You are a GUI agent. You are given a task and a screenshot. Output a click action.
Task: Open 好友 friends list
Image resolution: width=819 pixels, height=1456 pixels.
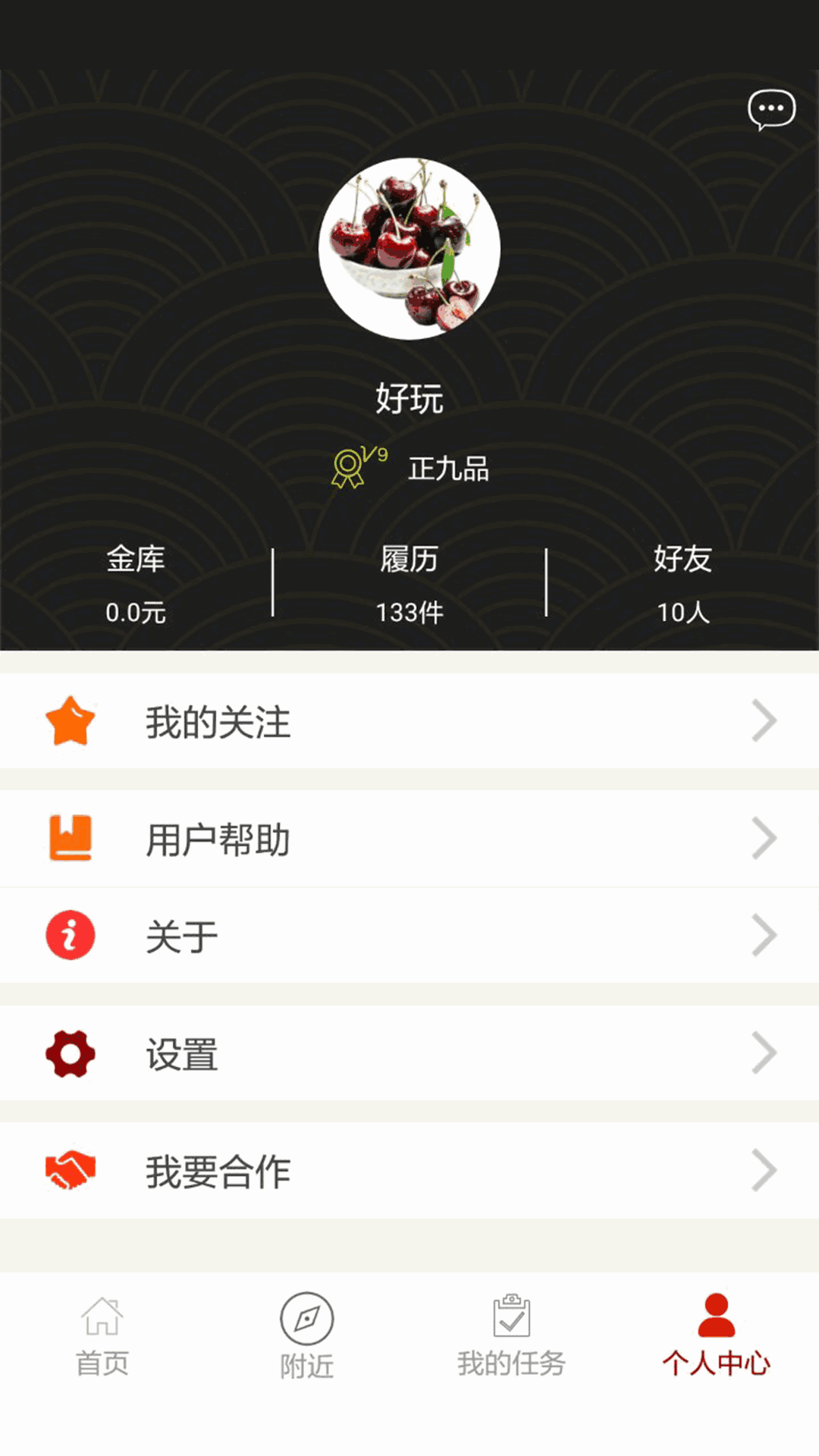point(682,585)
